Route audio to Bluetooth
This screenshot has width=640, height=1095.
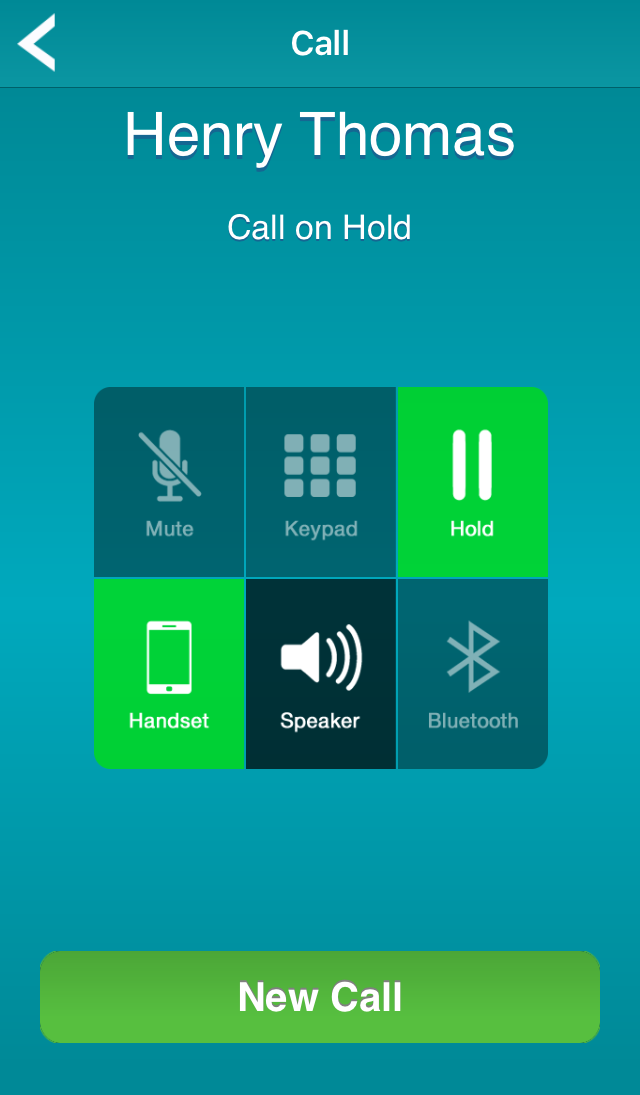click(473, 674)
